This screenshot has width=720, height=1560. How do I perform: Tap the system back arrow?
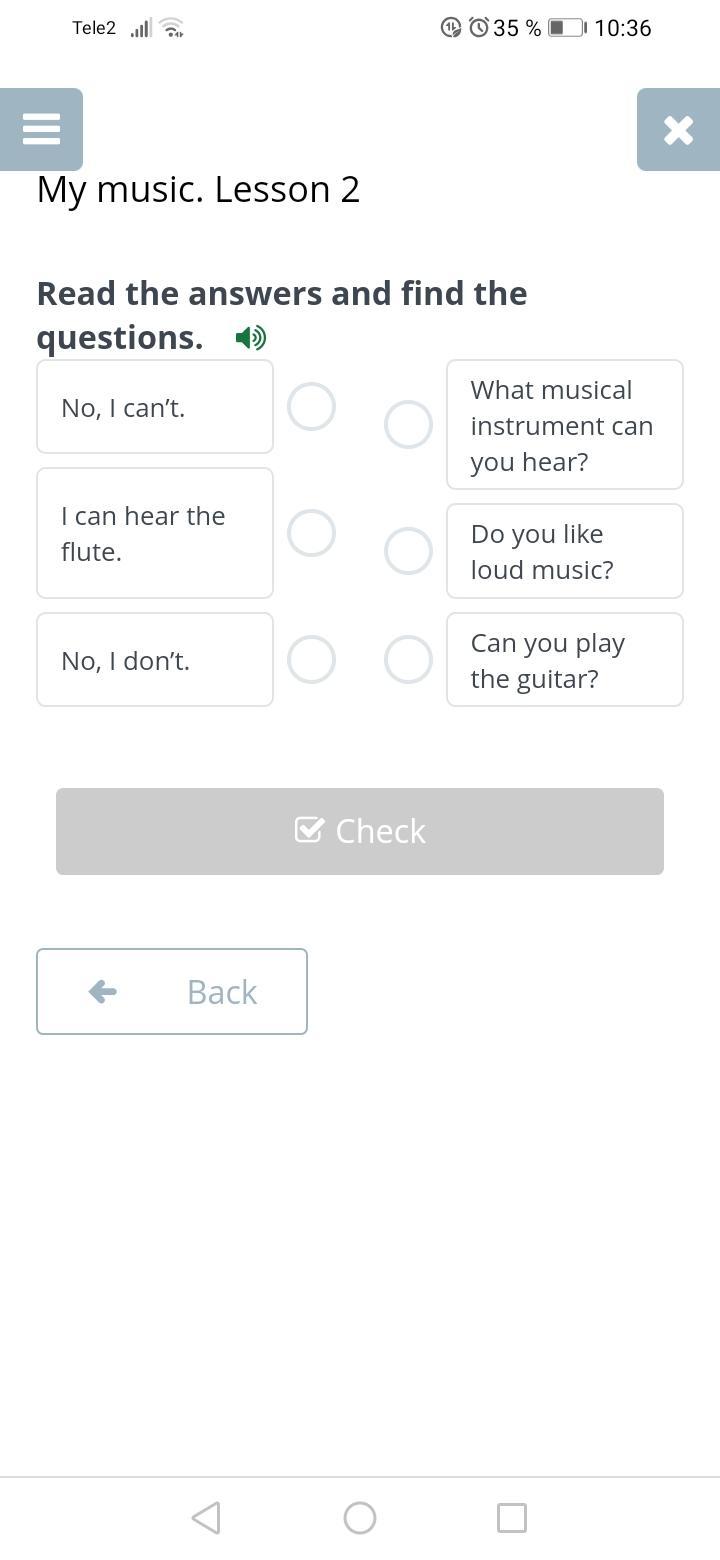(206, 1518)
